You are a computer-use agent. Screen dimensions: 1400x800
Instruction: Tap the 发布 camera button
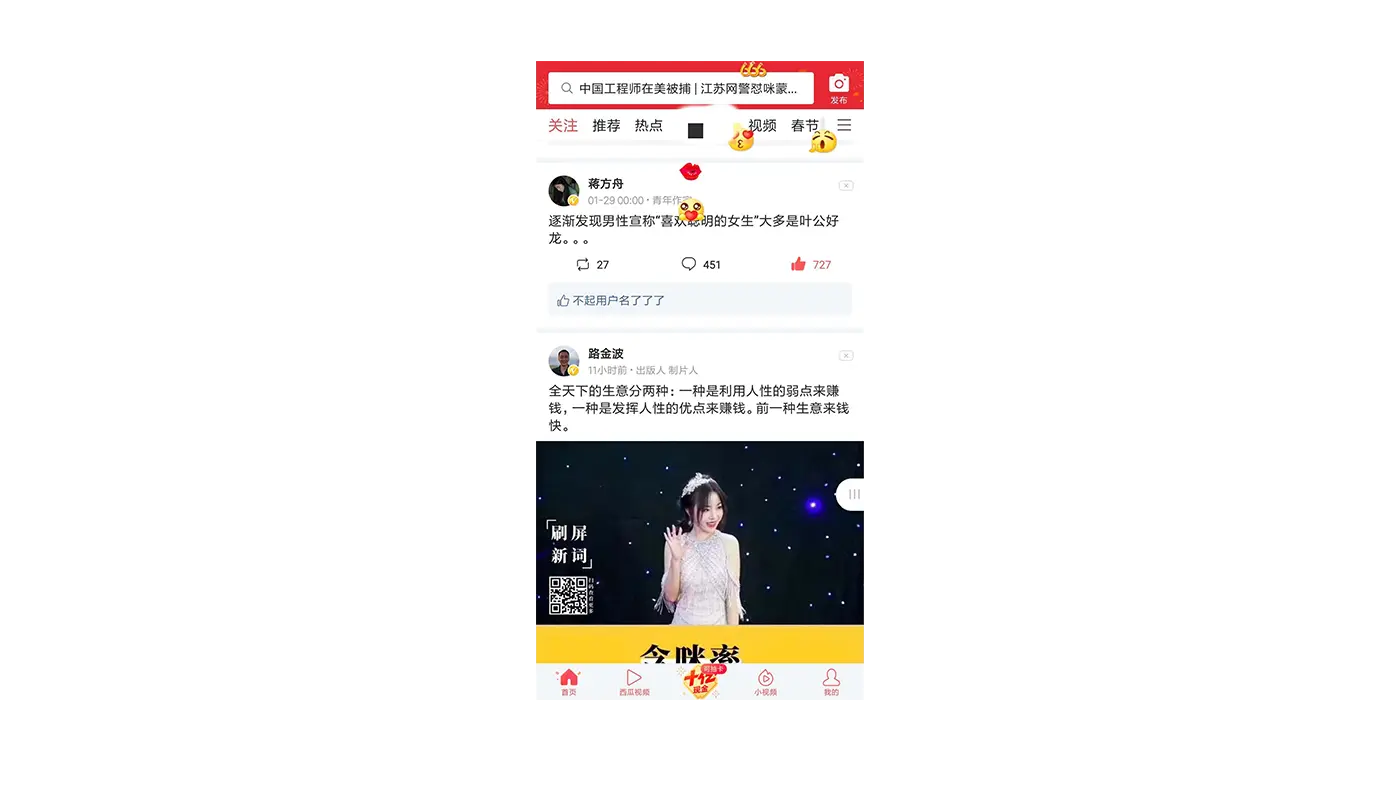click(x=838, y=87)
